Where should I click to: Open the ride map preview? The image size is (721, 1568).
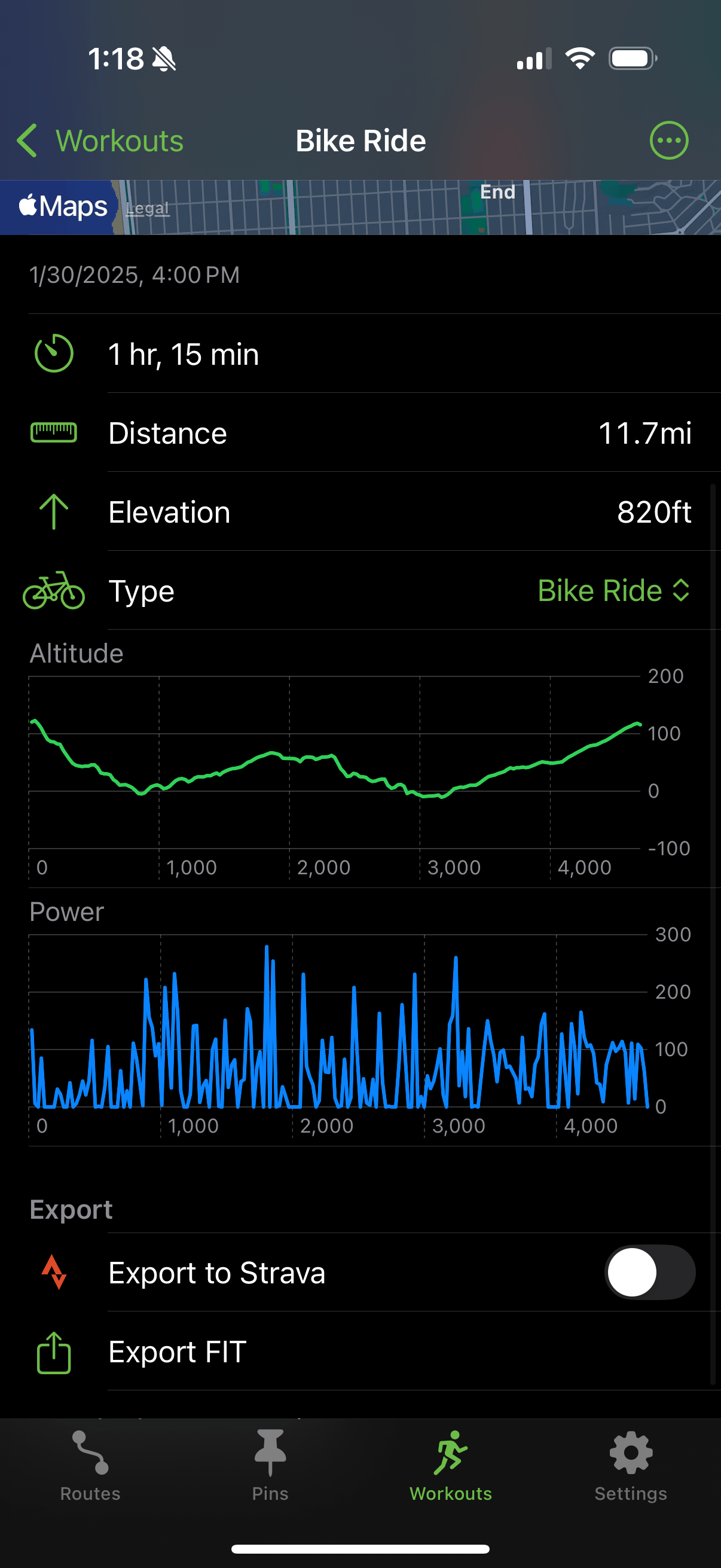click(426, 208)
